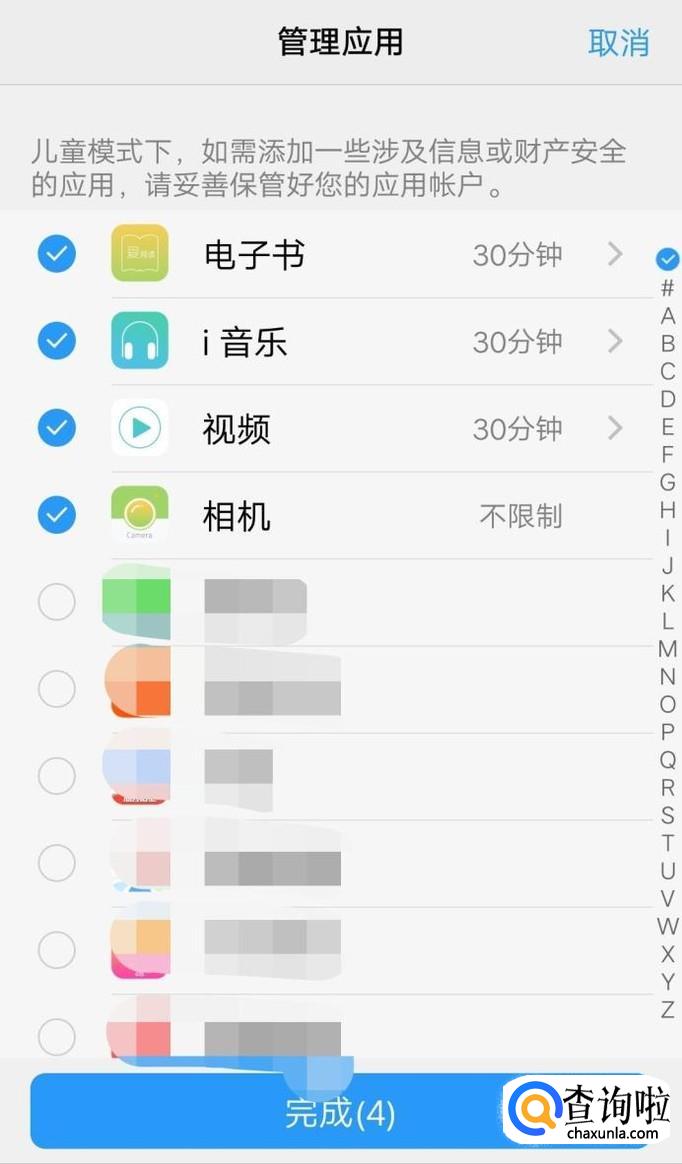Jump to letter M in the index
The width and height of the screenshot is (682, 1164).
click(x=667, y=649)
